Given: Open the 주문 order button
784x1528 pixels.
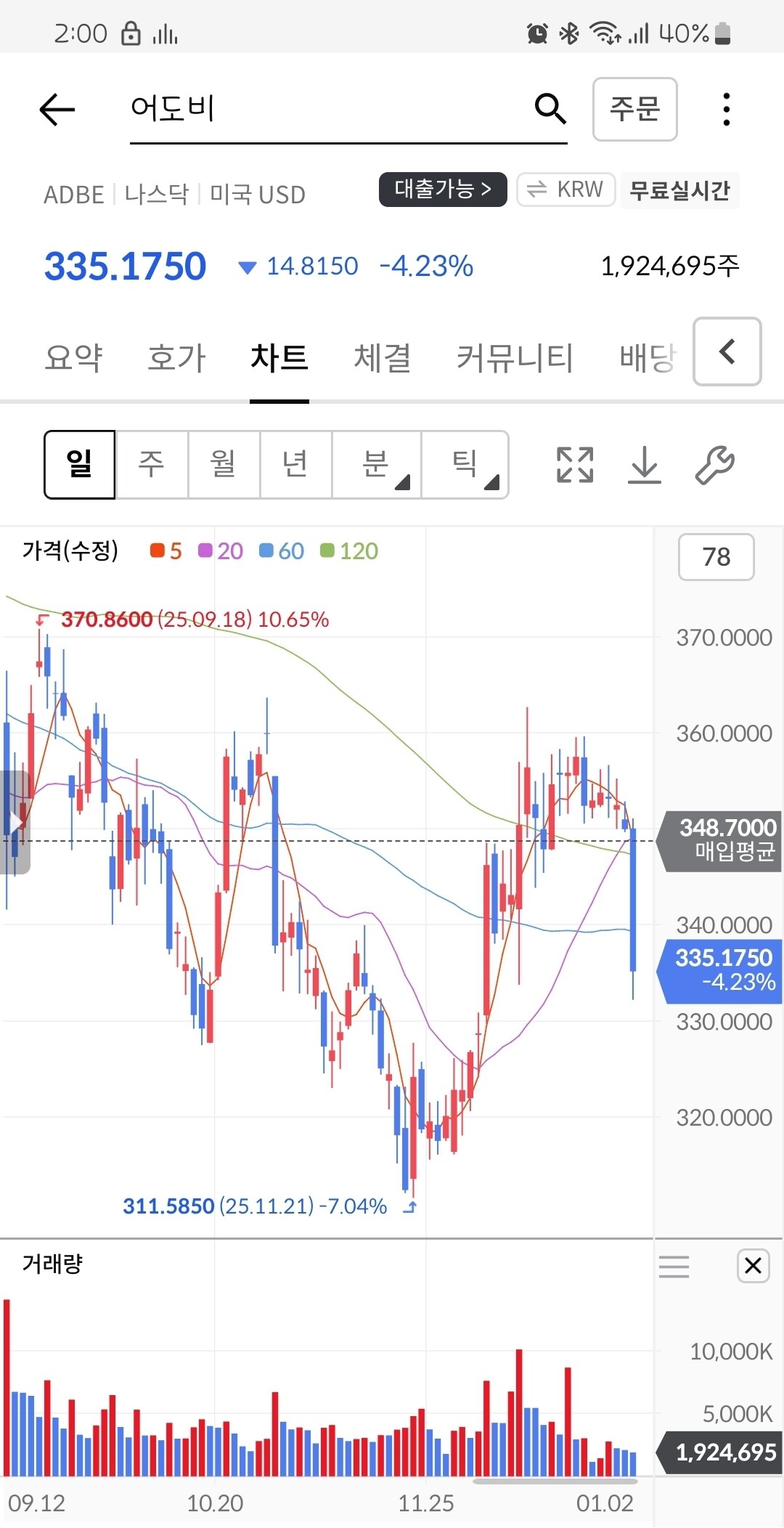Looking at the screenshot, I should (x=635, y=109).
